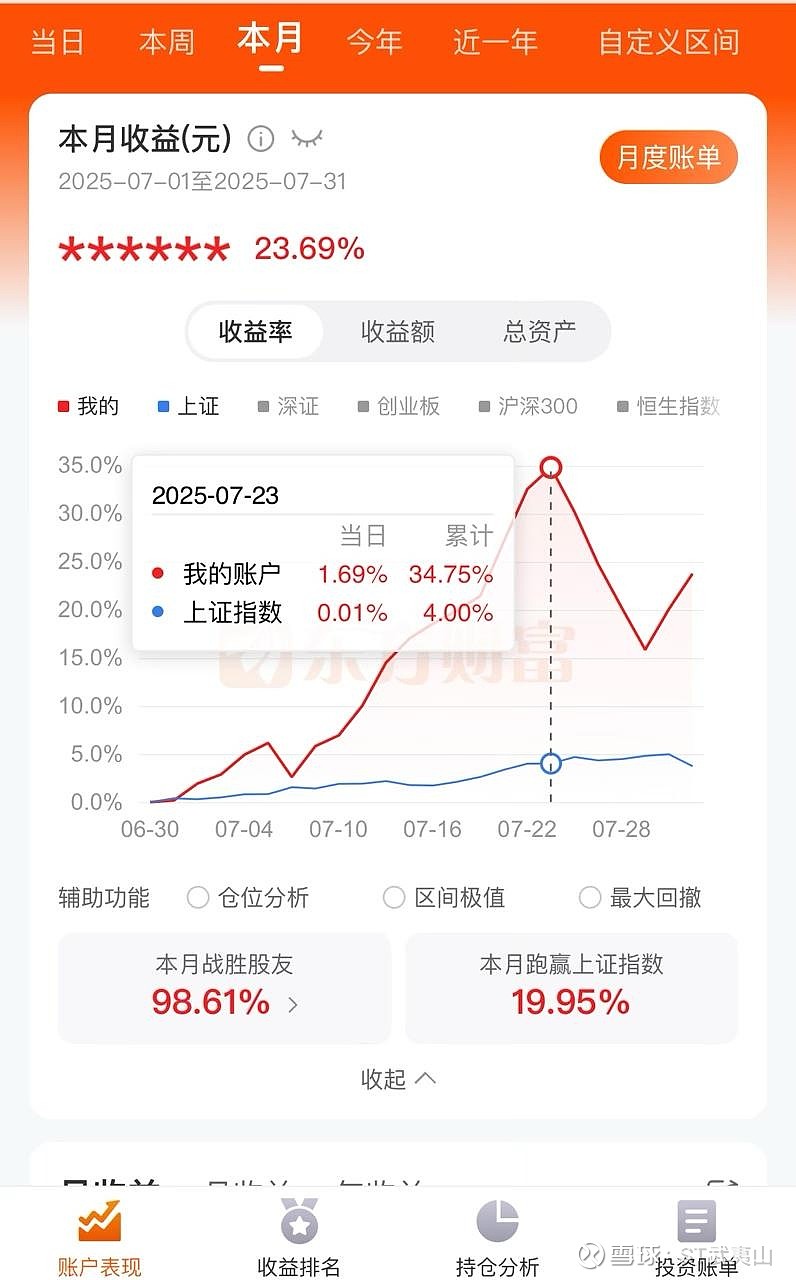
Task: Tap the info icon beside 本月收益
Action: [260, 139]
